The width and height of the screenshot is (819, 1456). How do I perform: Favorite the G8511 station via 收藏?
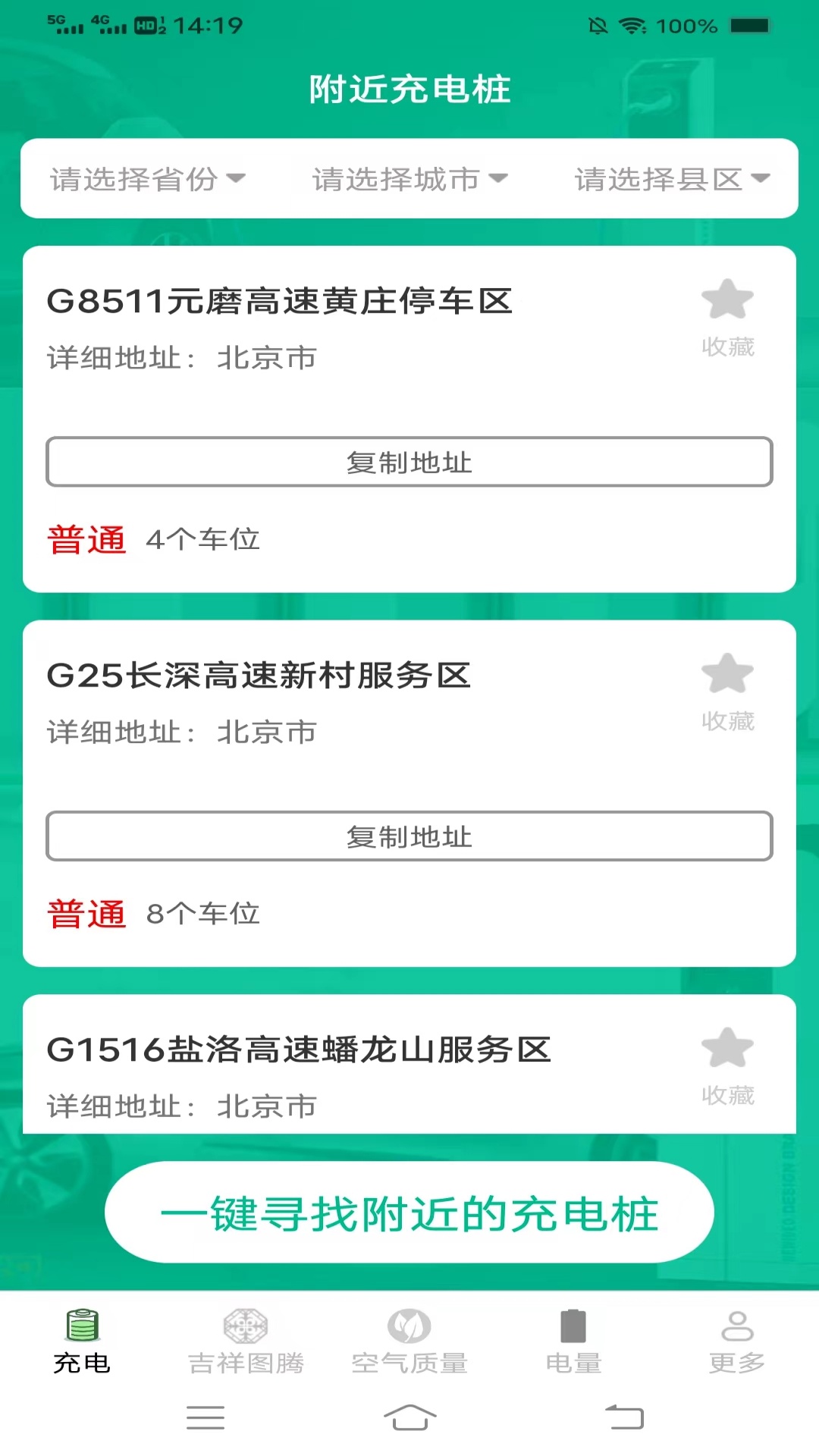coord(726,349)
